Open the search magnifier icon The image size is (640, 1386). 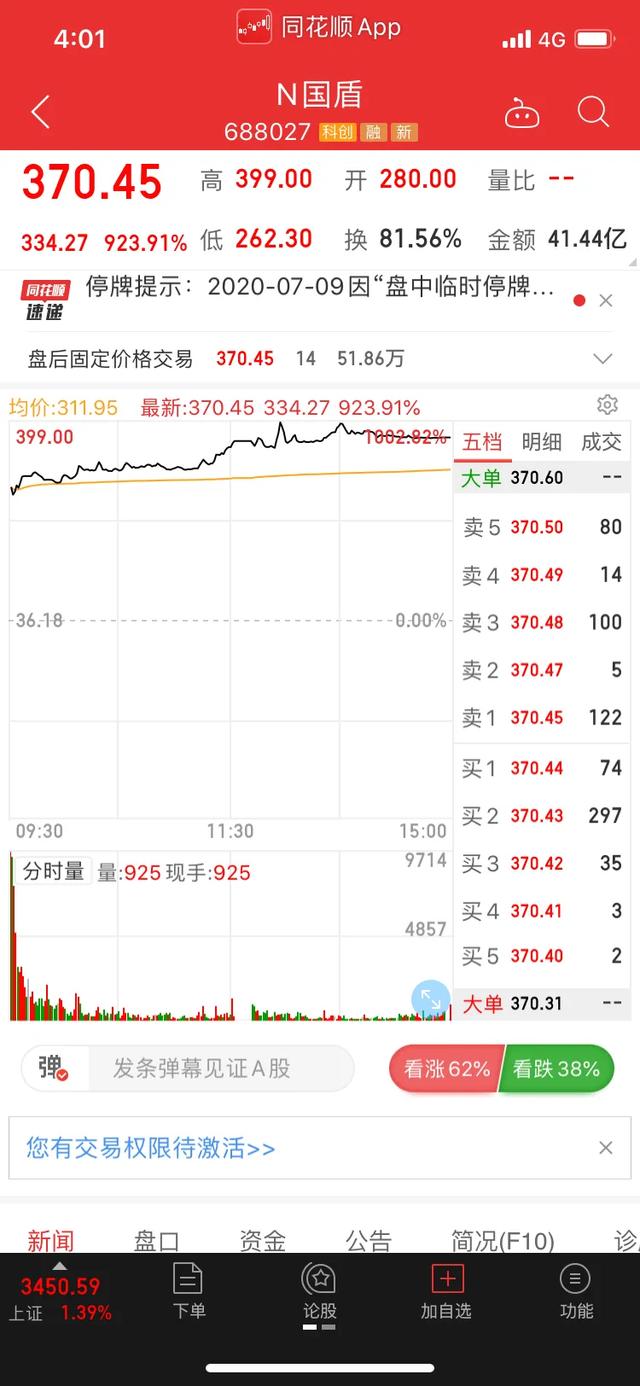[593, 111]
